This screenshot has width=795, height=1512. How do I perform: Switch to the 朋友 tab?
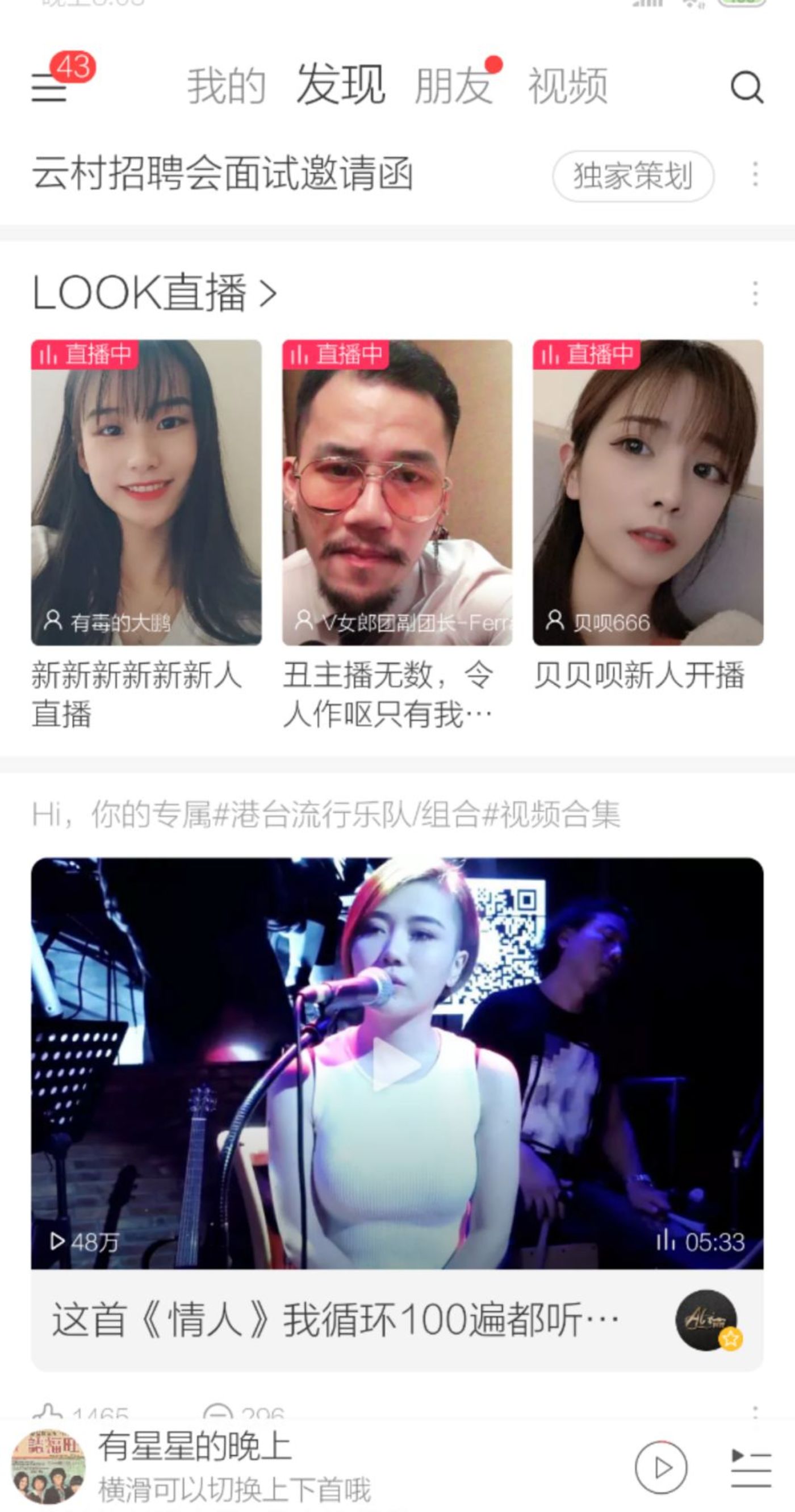pos(454,86)
